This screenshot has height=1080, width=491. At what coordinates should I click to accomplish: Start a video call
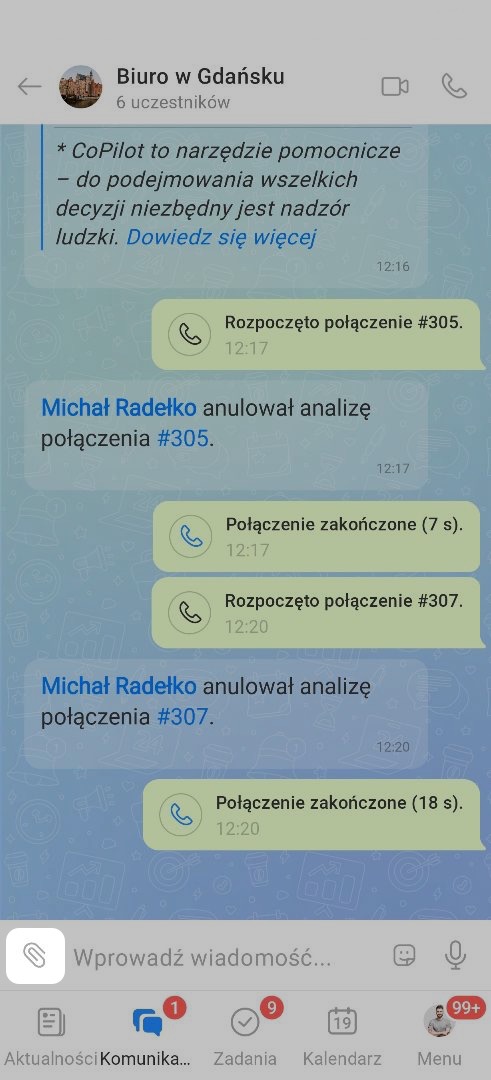pos(395,87)
